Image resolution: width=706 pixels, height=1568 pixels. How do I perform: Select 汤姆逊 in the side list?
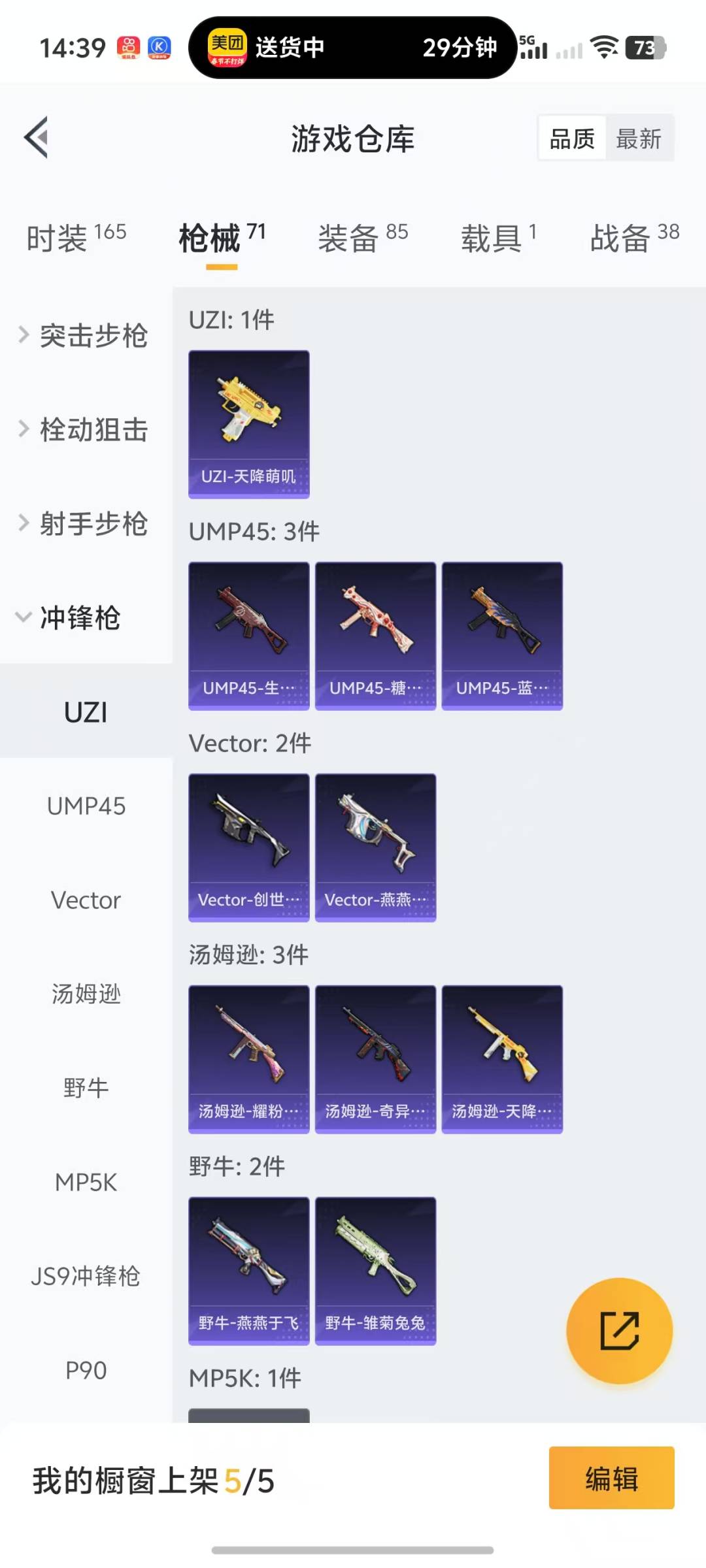[x=86, y=994]
